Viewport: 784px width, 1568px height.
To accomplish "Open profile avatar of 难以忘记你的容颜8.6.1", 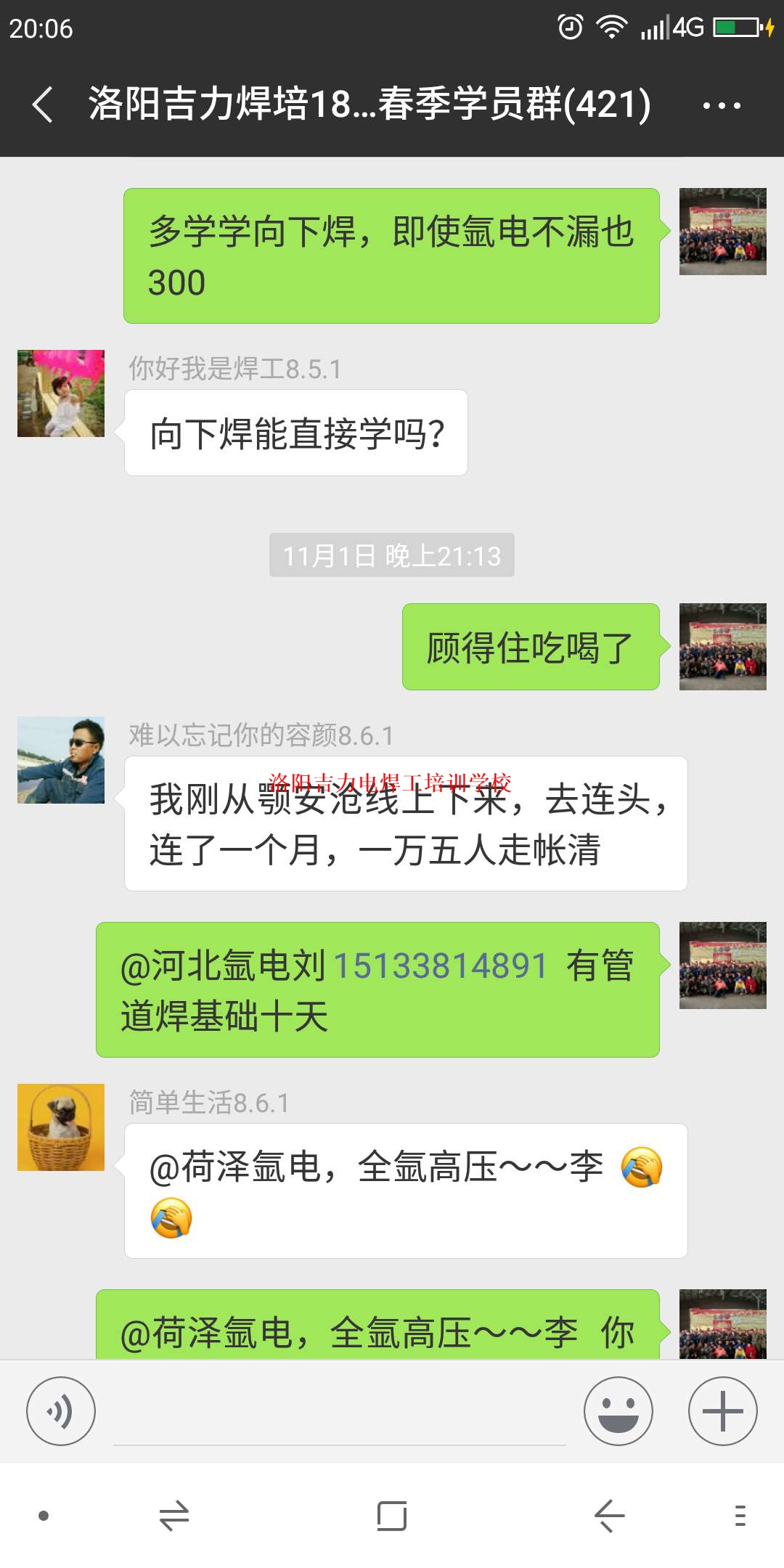I will 61,760.
